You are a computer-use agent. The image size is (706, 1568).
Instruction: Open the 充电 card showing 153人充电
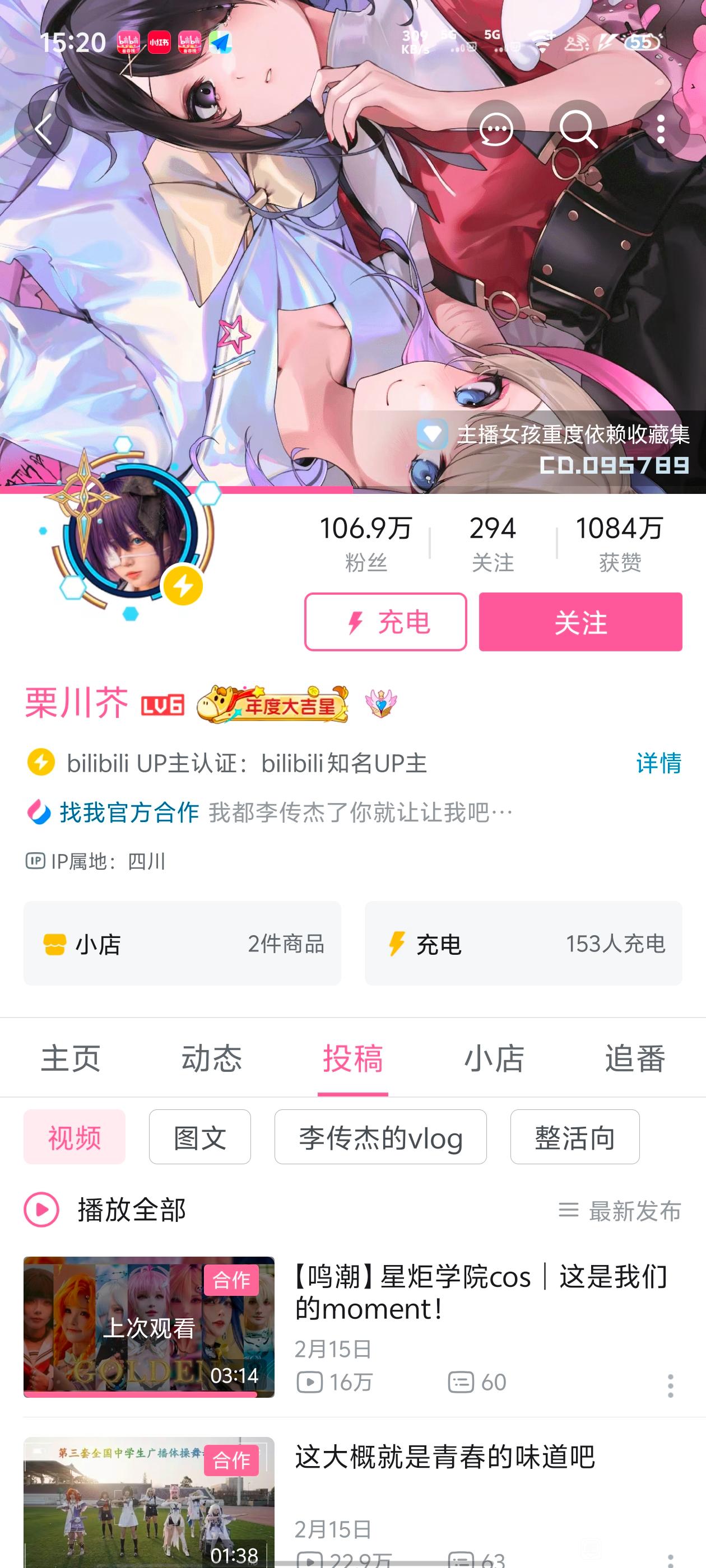(x=523, y=944)
